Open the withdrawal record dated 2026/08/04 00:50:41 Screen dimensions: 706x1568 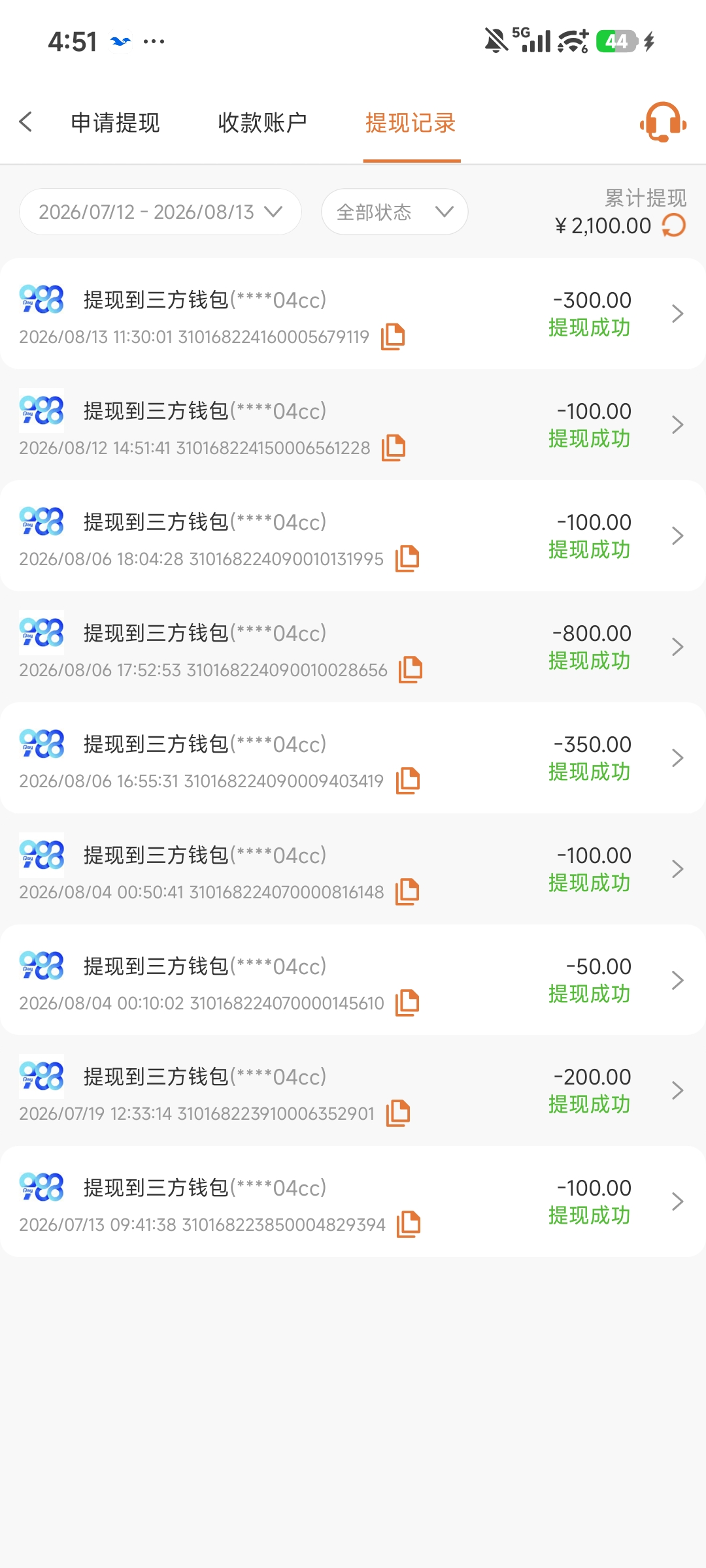click(x=353, y=869)
